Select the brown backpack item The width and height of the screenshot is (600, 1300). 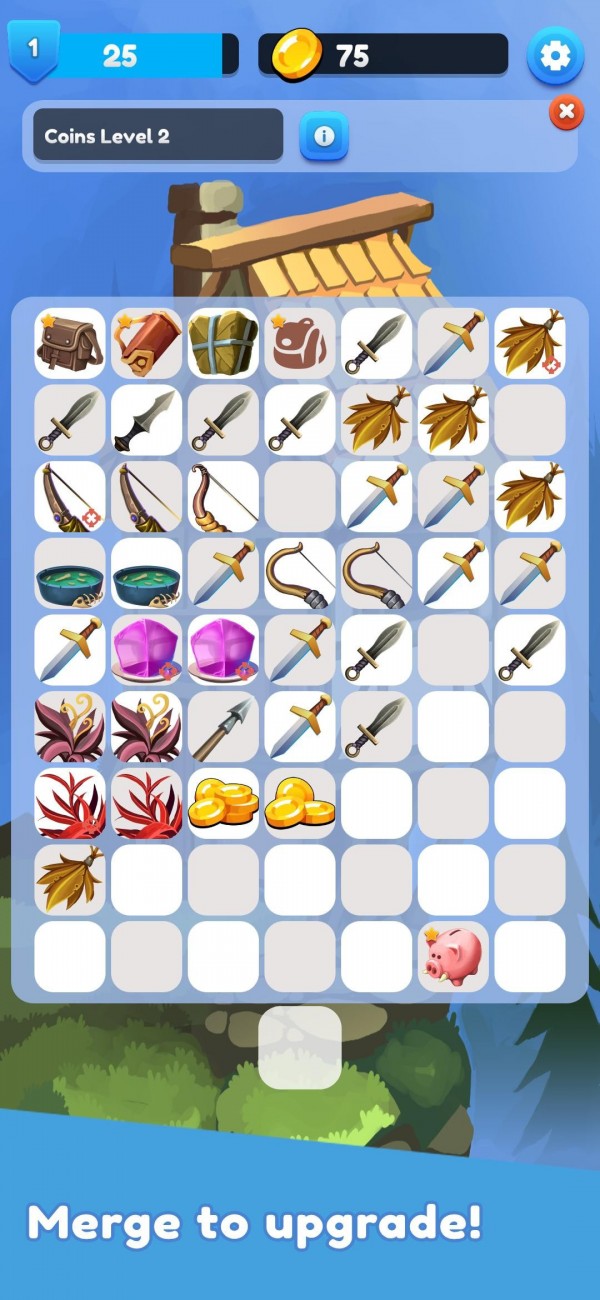point(300,343)
